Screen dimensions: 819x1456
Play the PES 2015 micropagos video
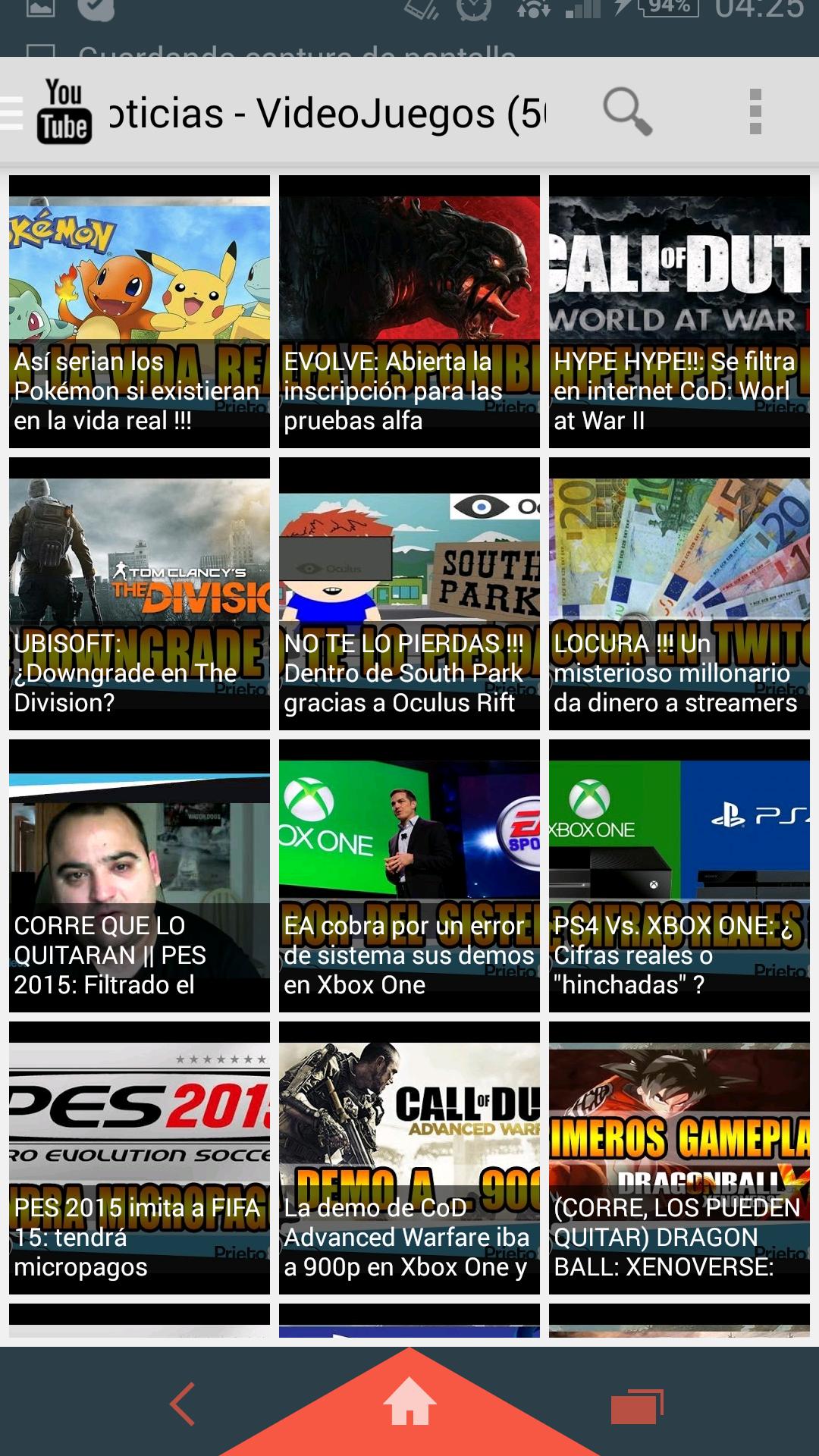pos(138,1160)
